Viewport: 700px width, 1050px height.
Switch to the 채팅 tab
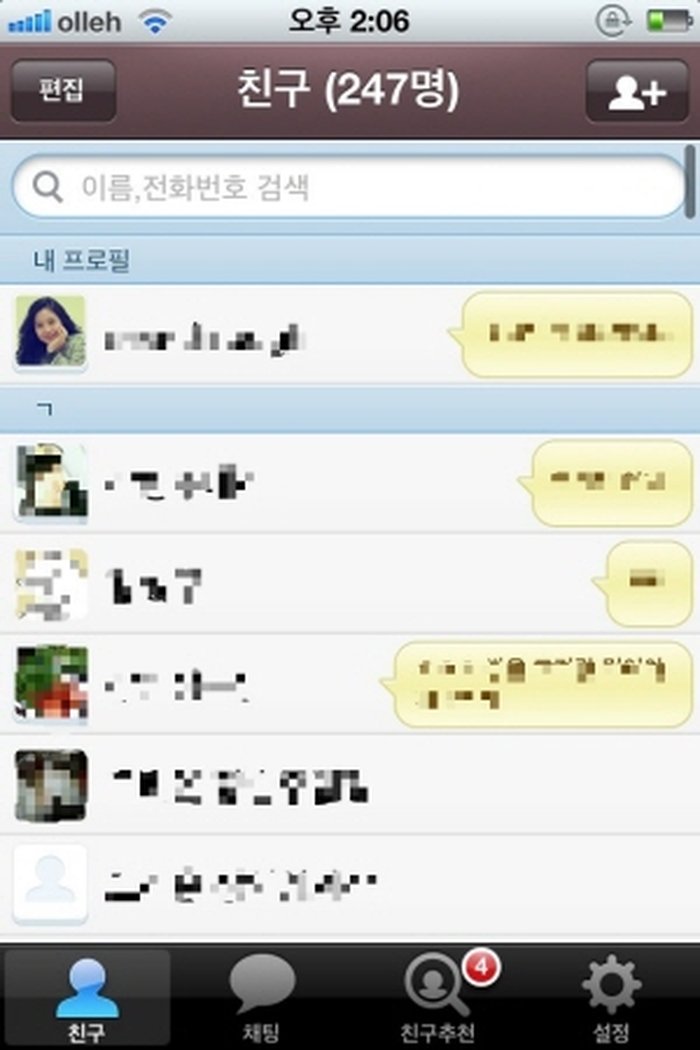pyautogui.click(x=262, y=997)
